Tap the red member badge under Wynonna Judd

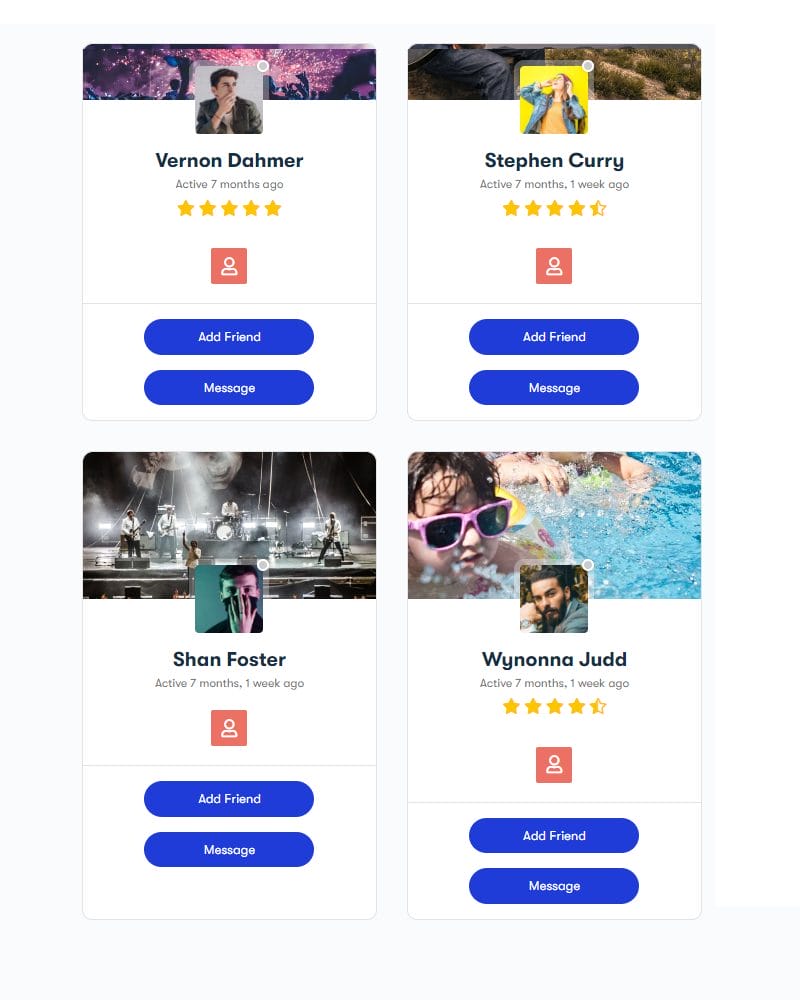[x=554, y=765]
